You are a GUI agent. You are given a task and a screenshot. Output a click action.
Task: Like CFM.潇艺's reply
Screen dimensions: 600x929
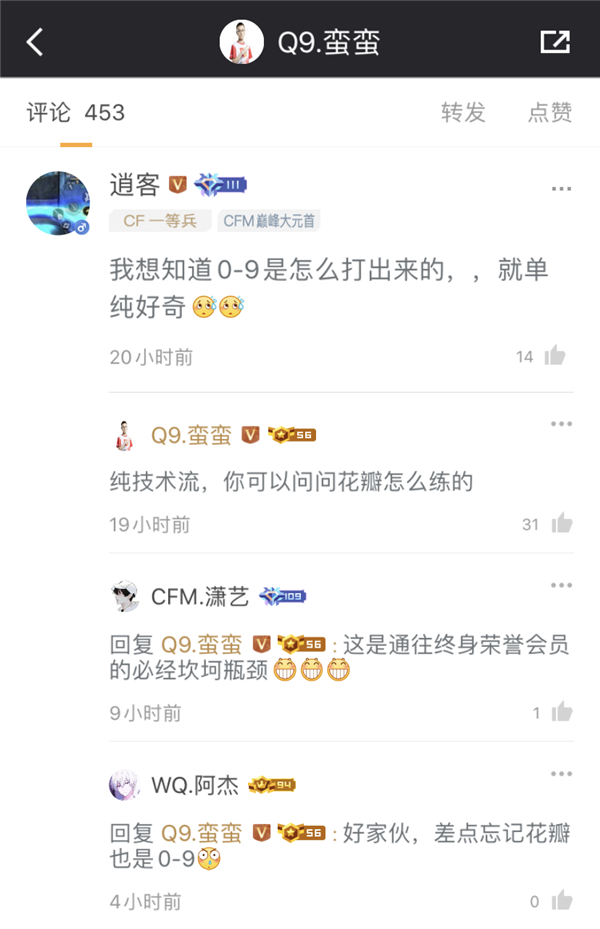pos(560,713)
